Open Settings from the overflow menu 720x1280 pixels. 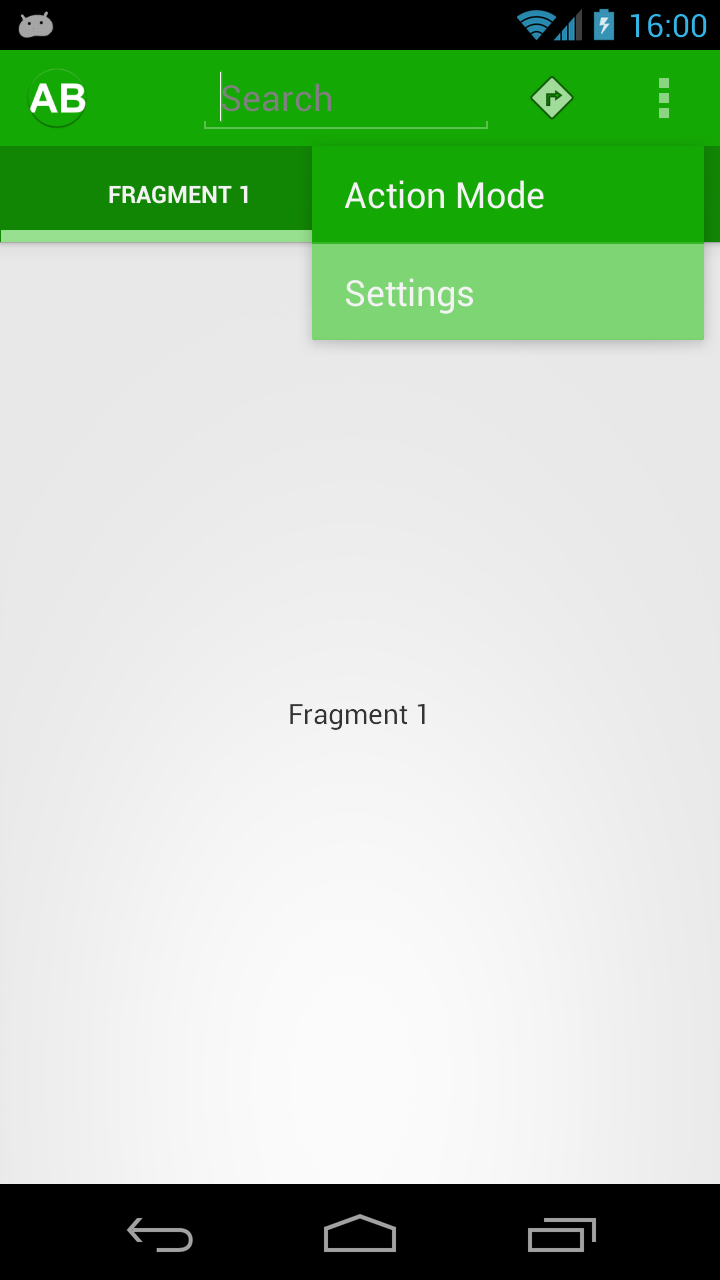(x=508, y=292)
